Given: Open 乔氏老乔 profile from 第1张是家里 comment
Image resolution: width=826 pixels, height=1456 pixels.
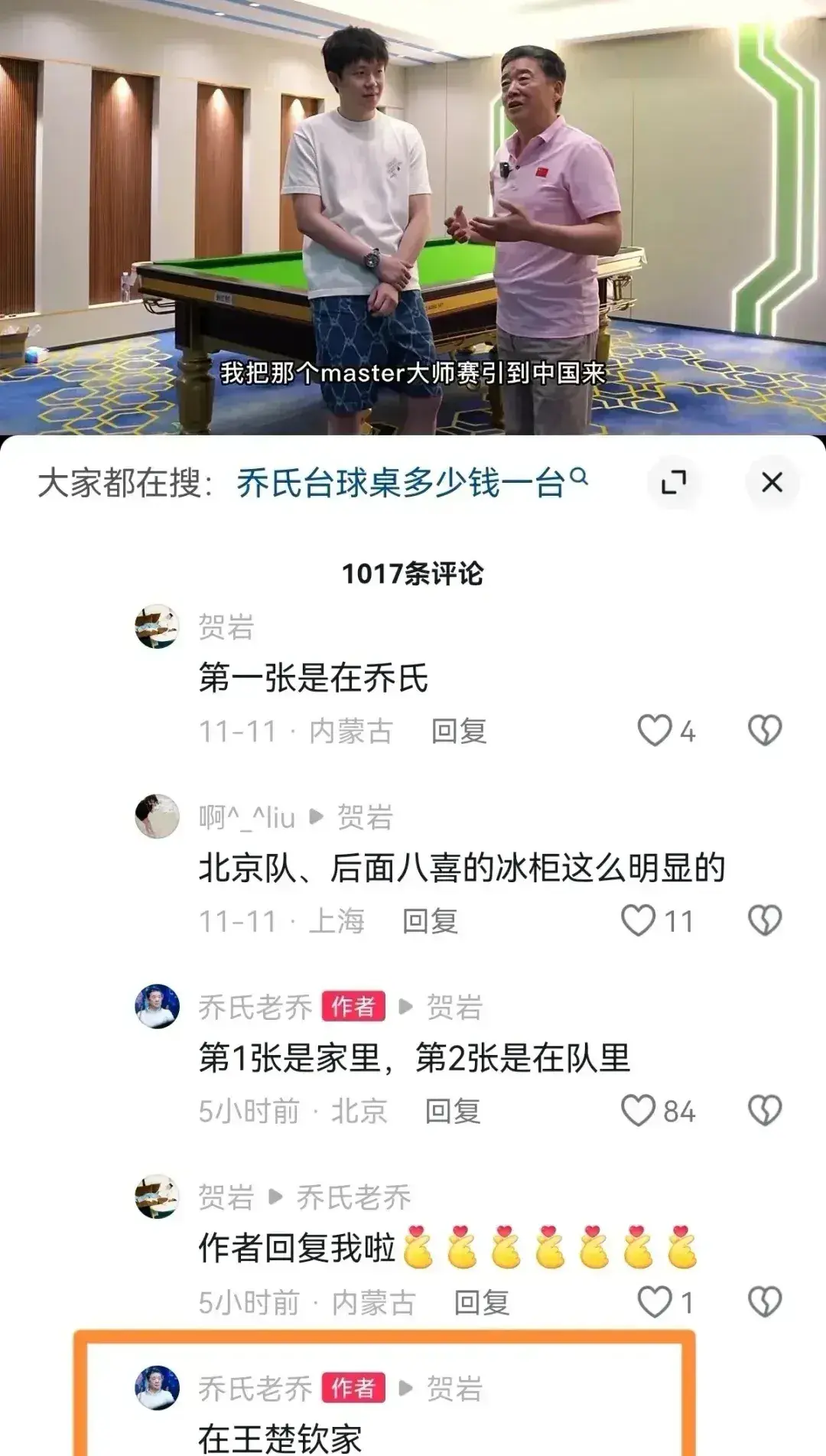Looking at the screenshot, I should coord(158,1006).
